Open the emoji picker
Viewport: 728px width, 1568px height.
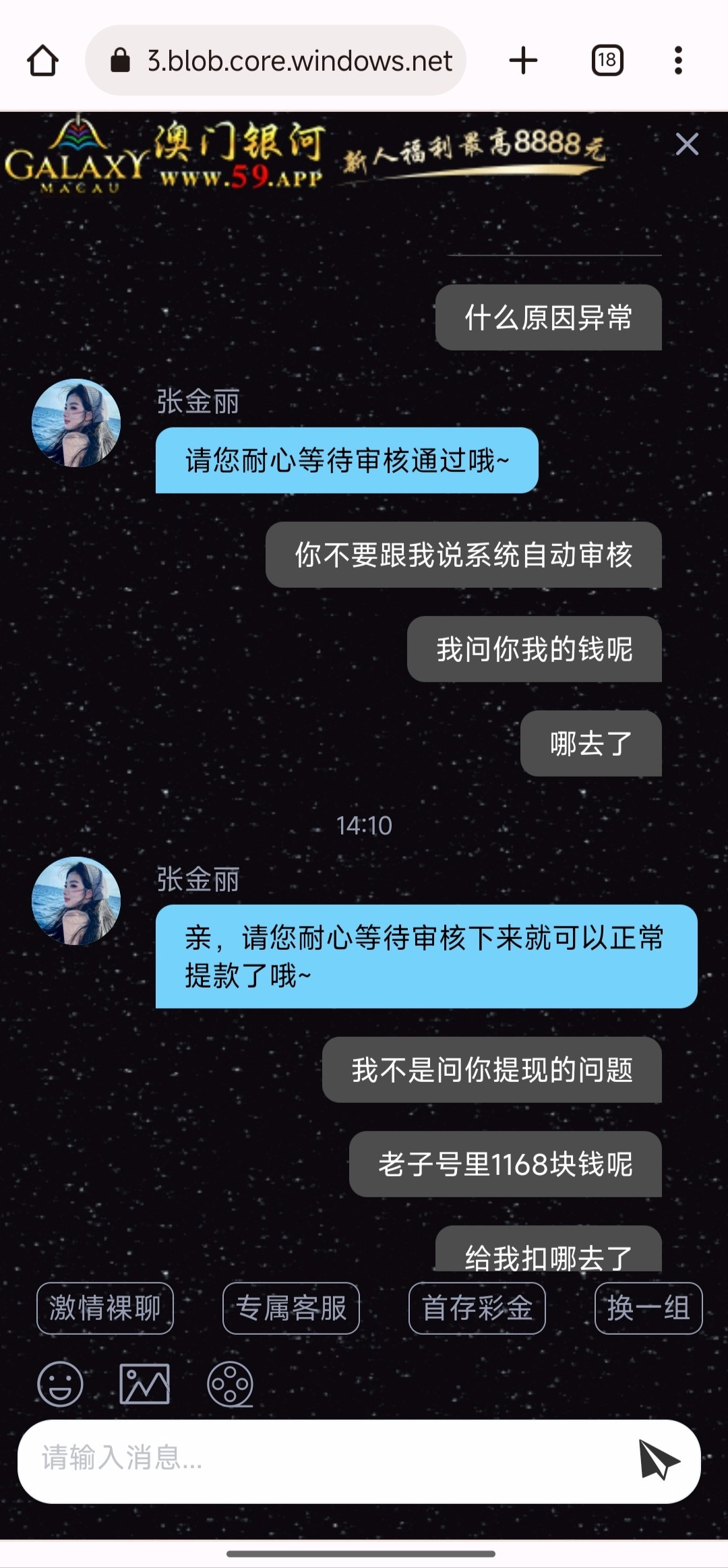tap(61, 1384)
